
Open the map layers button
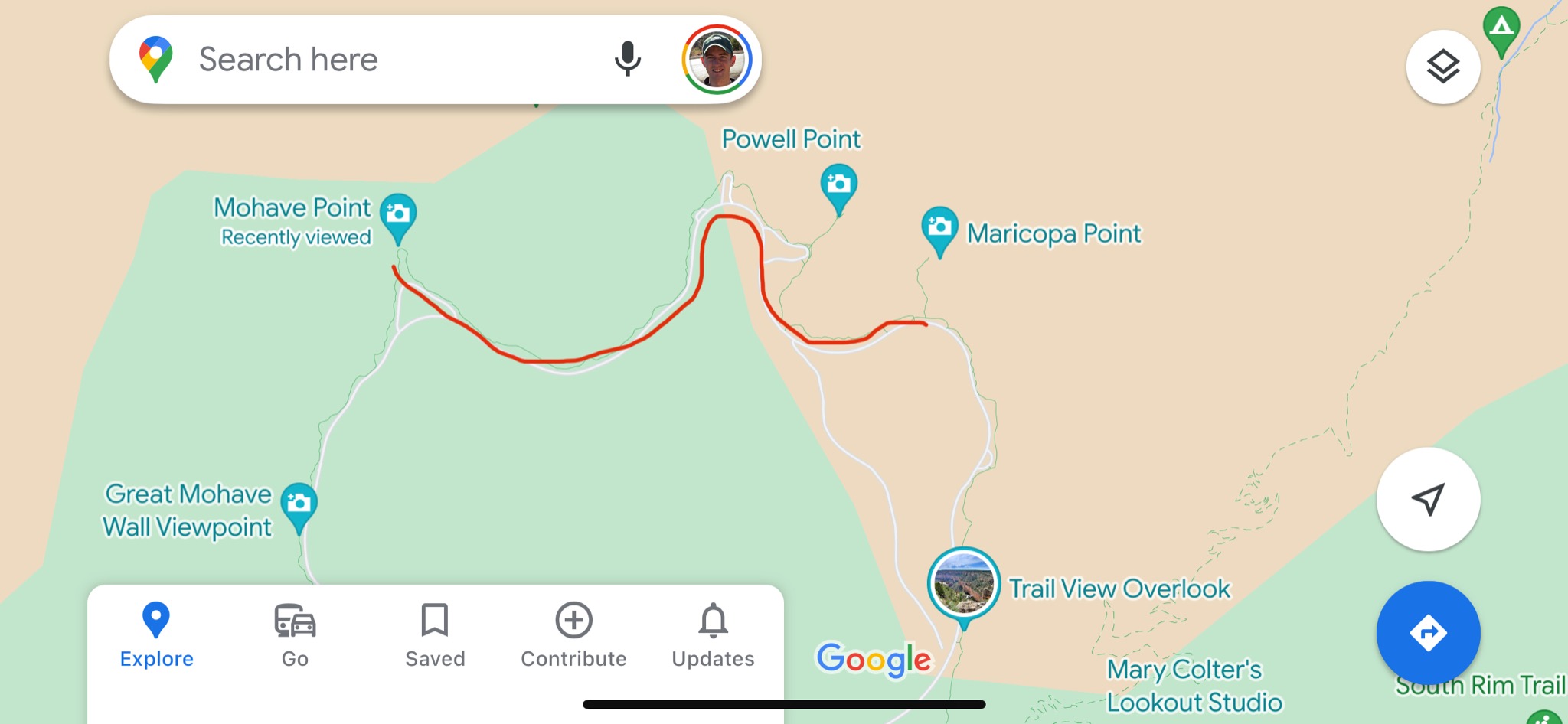click(1442, 67)
